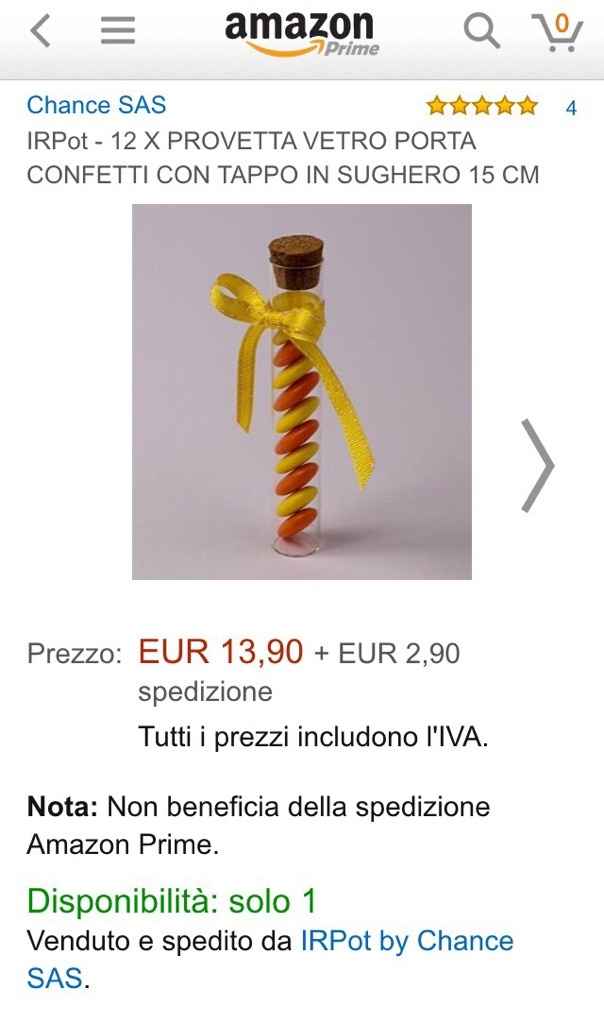Open Chance SAS brand link
Image resolution: width=604 pixels, height=1024 pixels.
point(96,105)
